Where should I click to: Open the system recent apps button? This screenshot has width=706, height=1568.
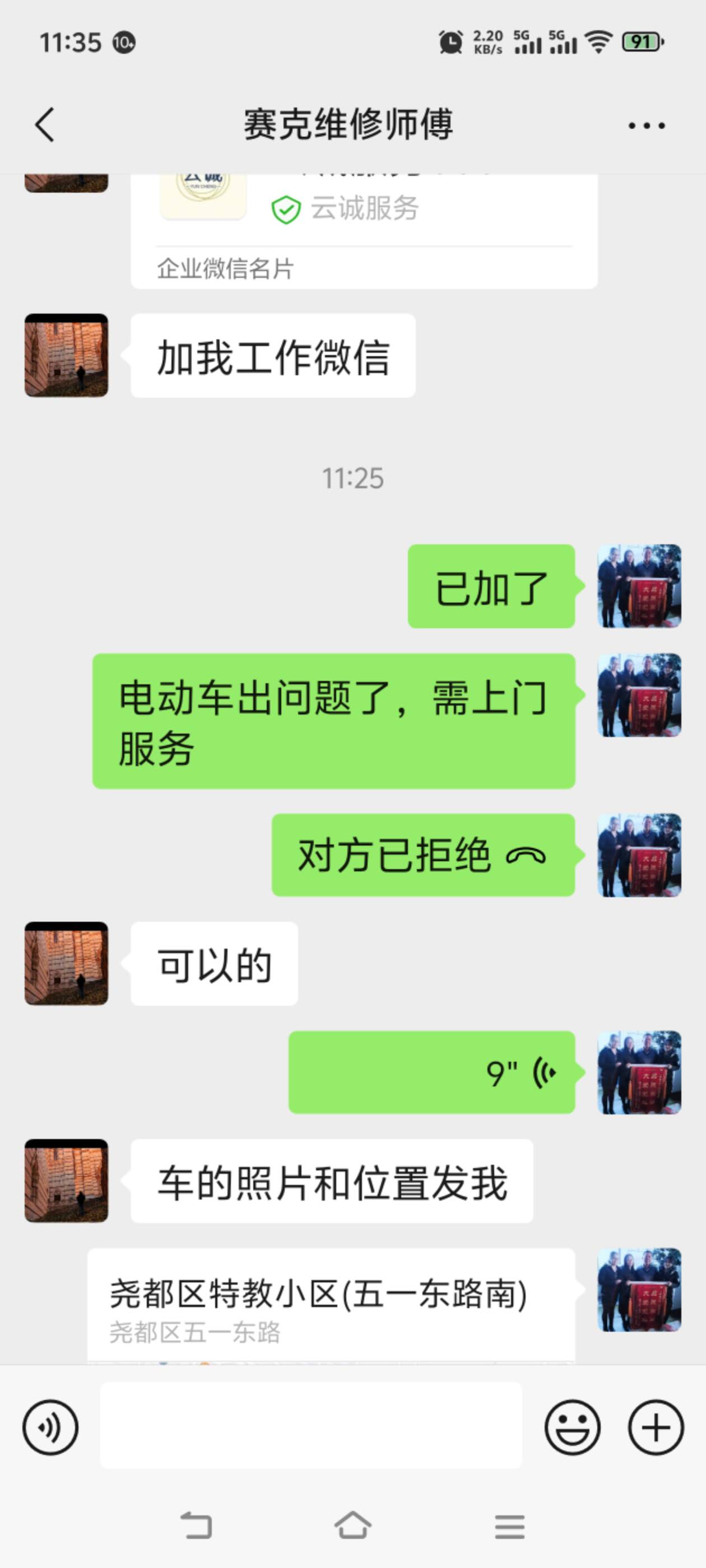click(x=509, y=1525)
